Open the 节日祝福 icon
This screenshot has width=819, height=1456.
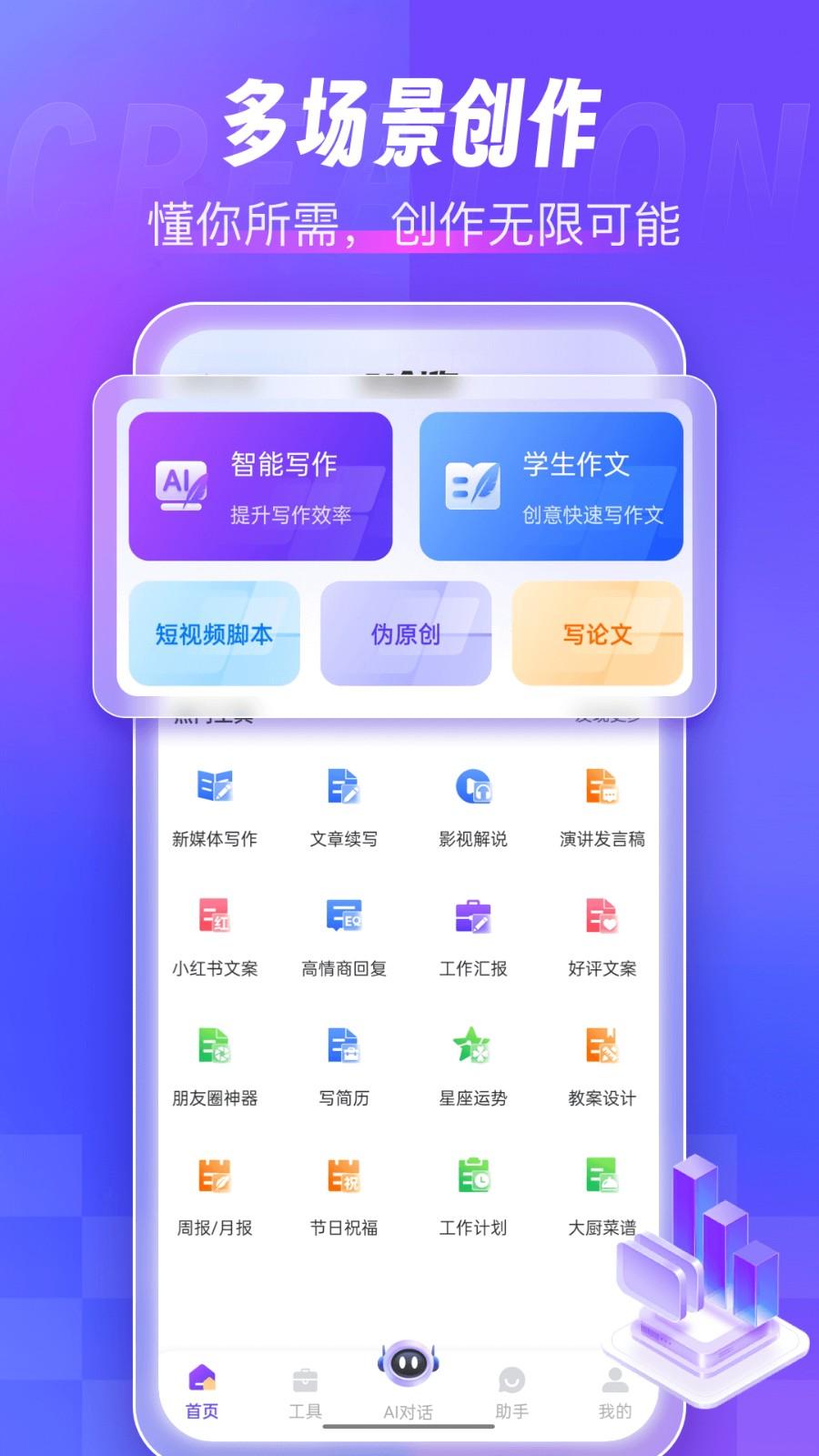coord(343,1178)
